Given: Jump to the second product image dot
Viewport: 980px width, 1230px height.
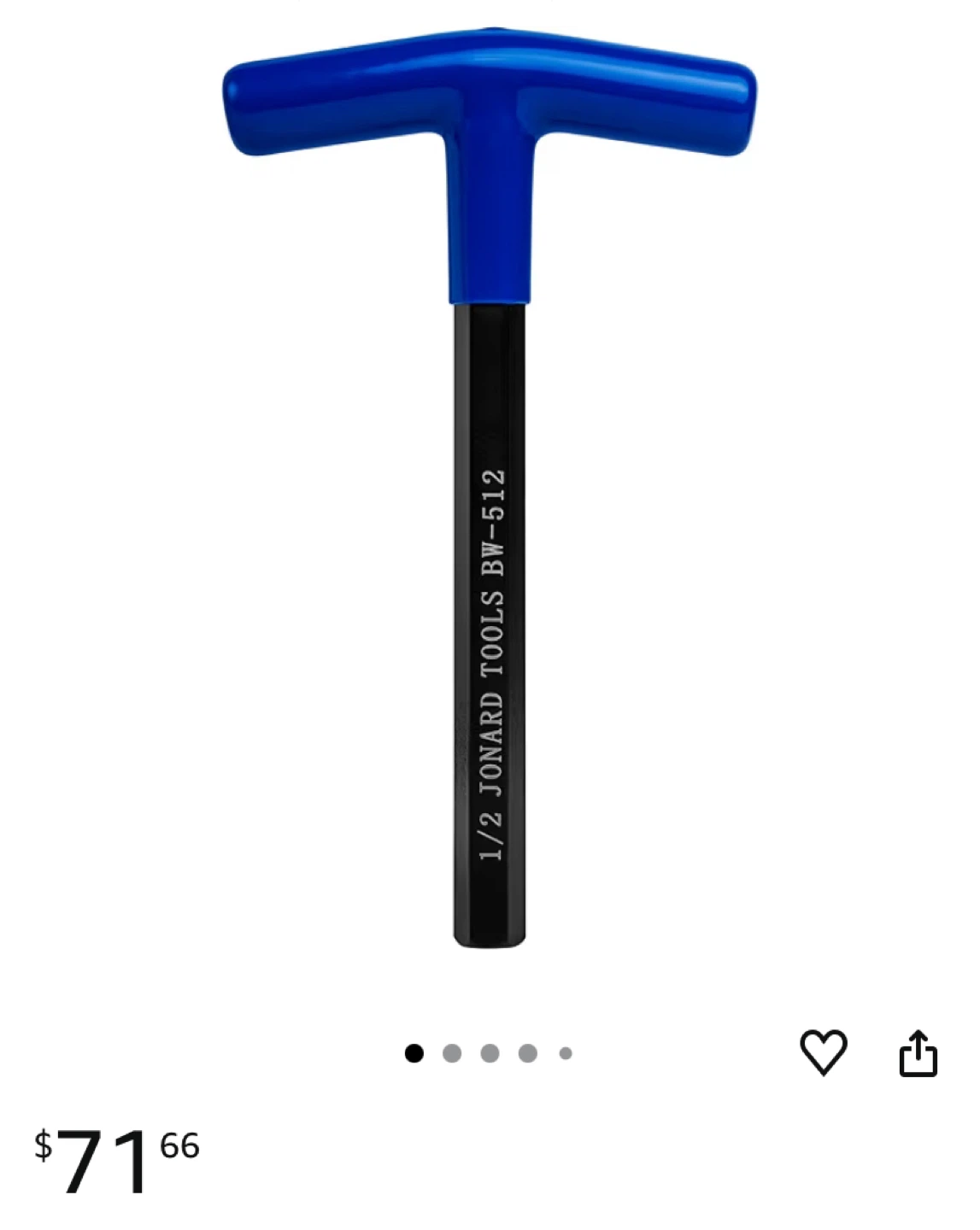Looking at the screenshot, I should pyautogui.click(x=452, y=1053).
